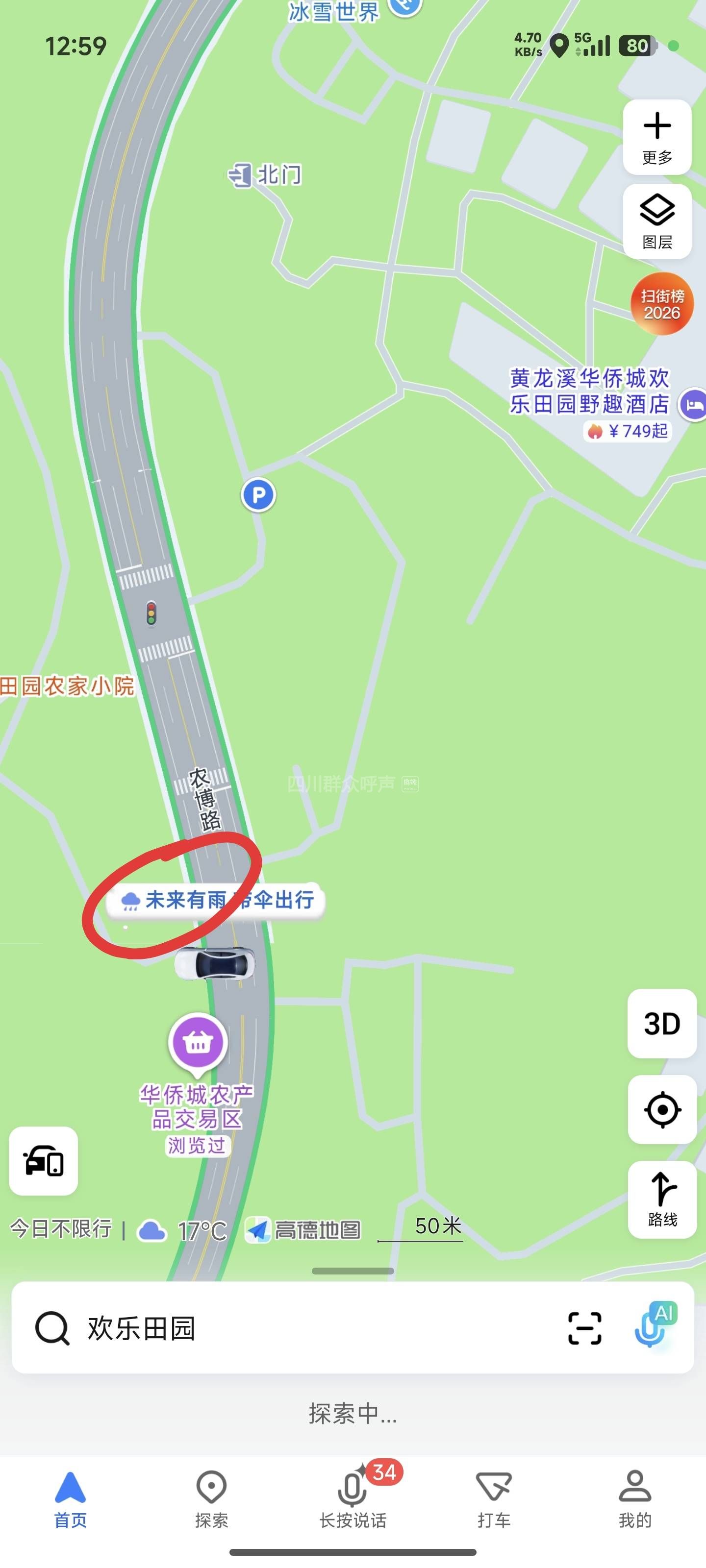Switch to the 探索 tab
706x1568 pixels.
click(211, 1499)
